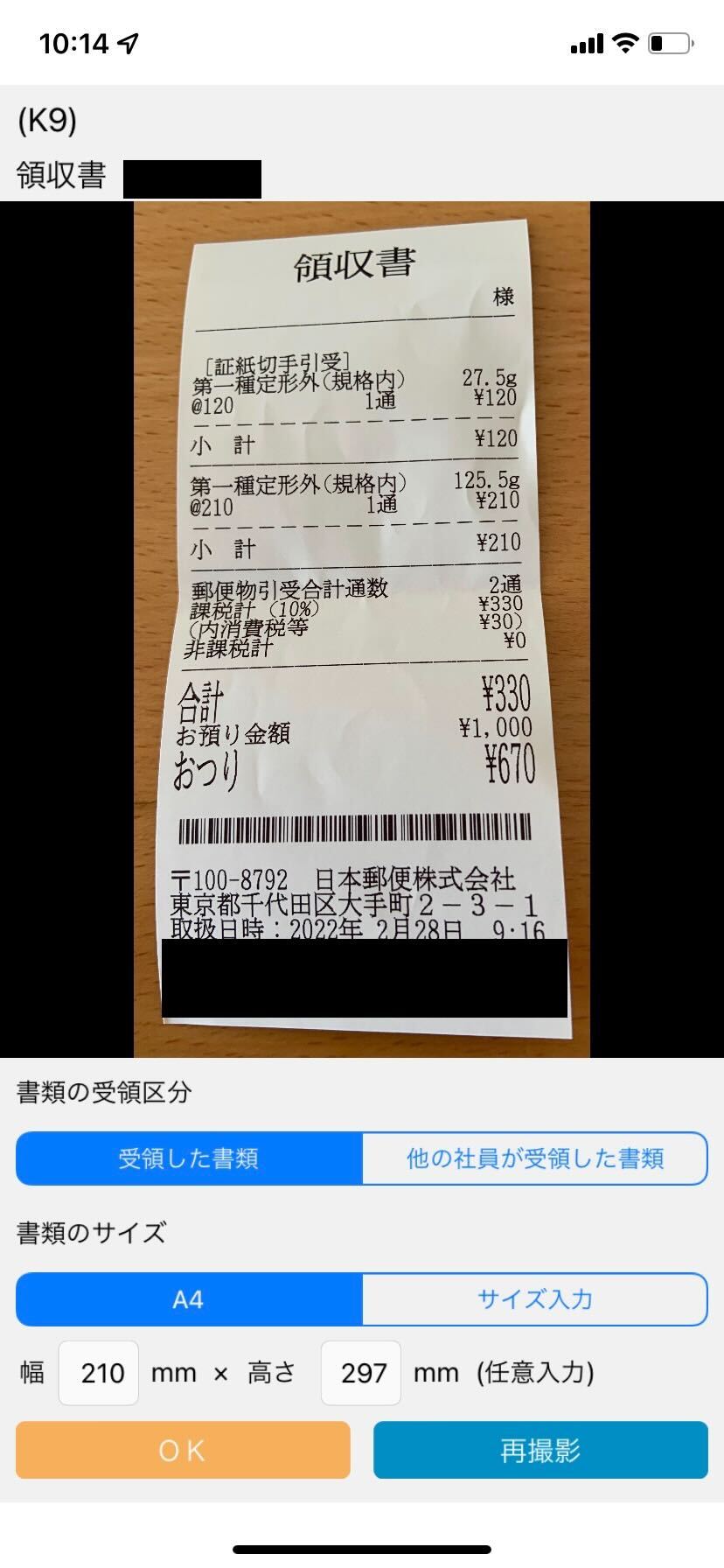724x1568 pixels.
Task: Switch to サイズ入力 option
Action: click(535, 1299)
